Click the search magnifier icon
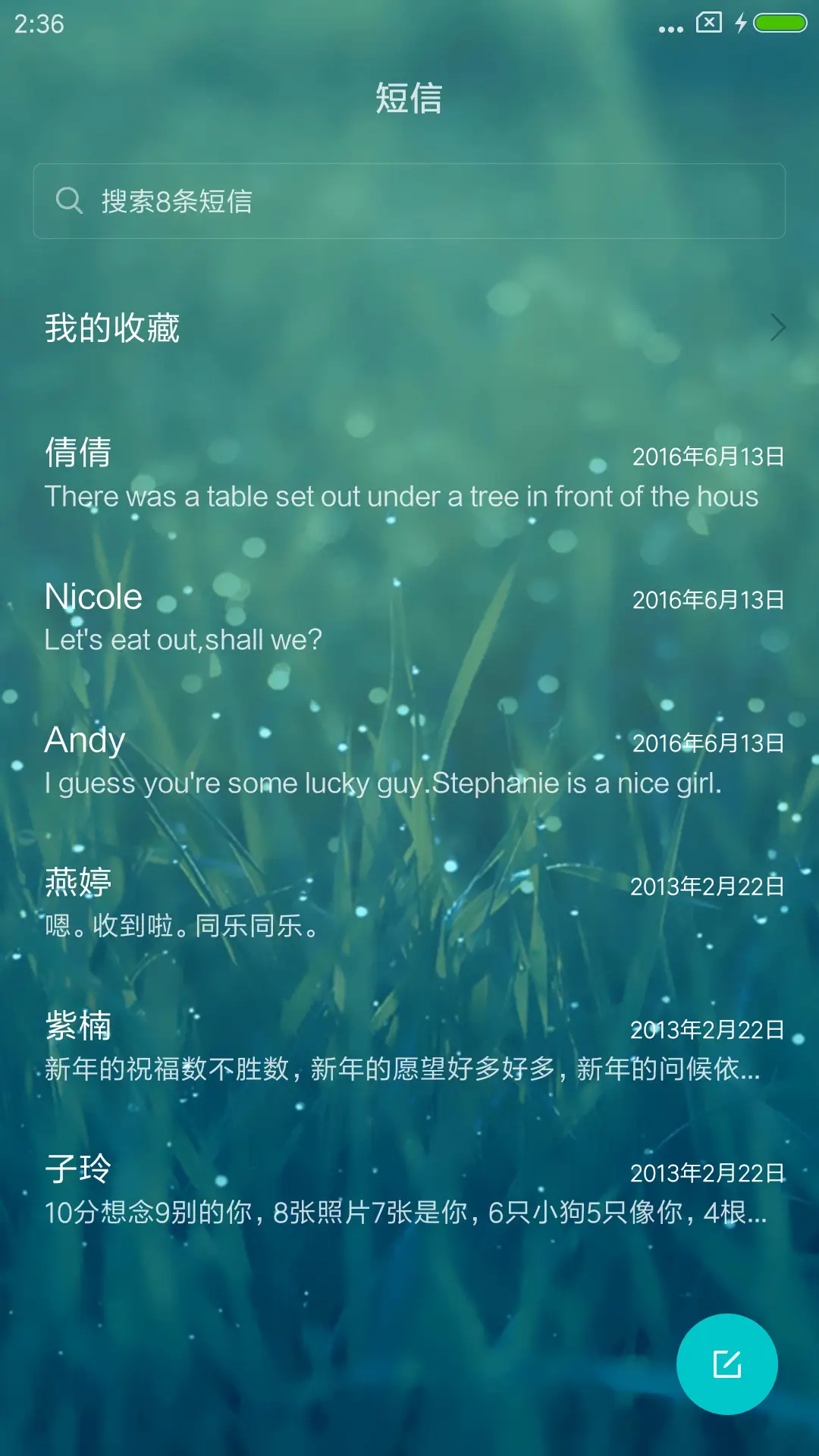 pos(69,200)
